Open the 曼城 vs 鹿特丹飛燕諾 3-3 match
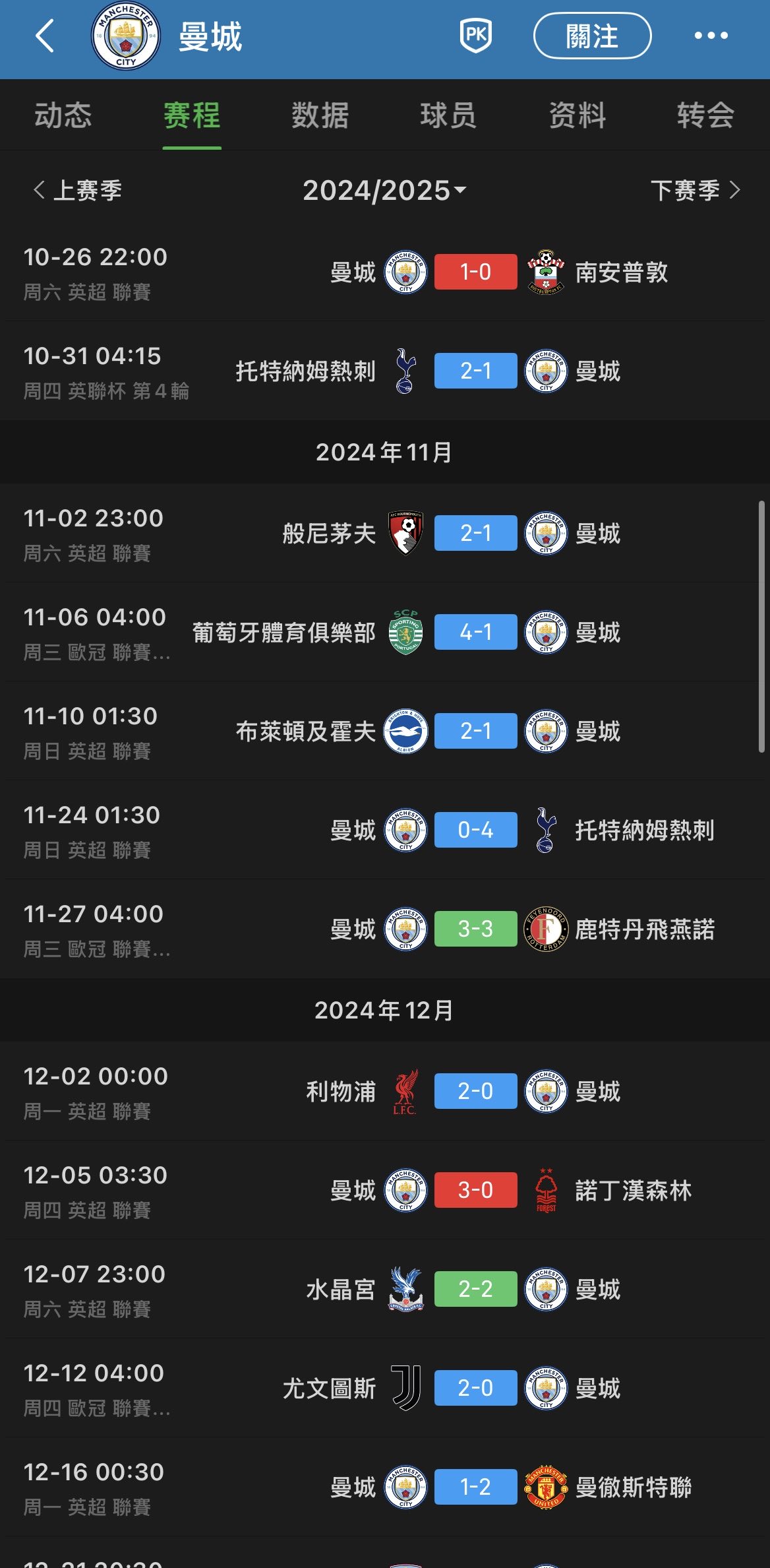This screenshot has width=770, height=1568. pos(475,929)
